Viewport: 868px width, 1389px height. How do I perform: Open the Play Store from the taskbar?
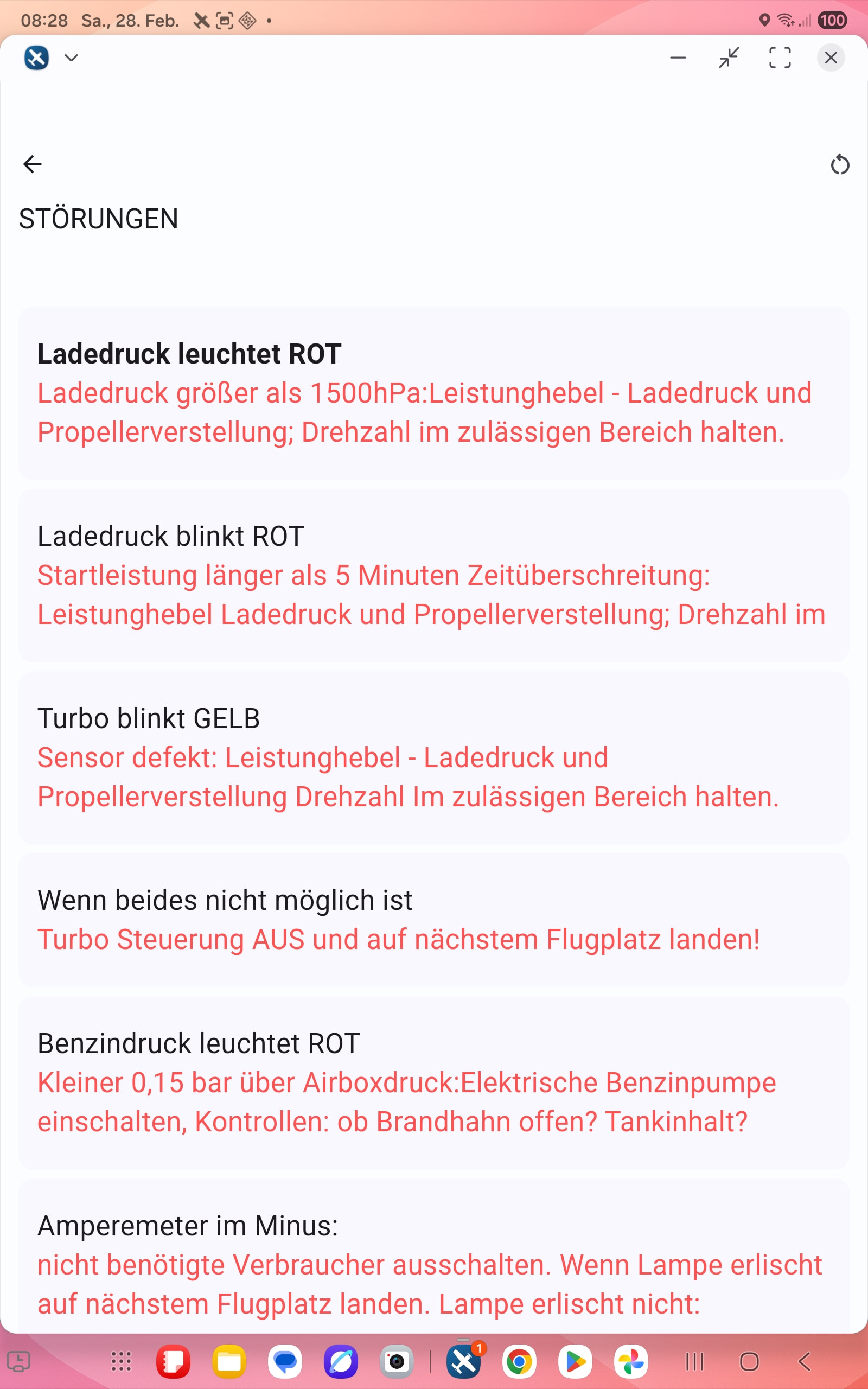(x=575, y=1361)
